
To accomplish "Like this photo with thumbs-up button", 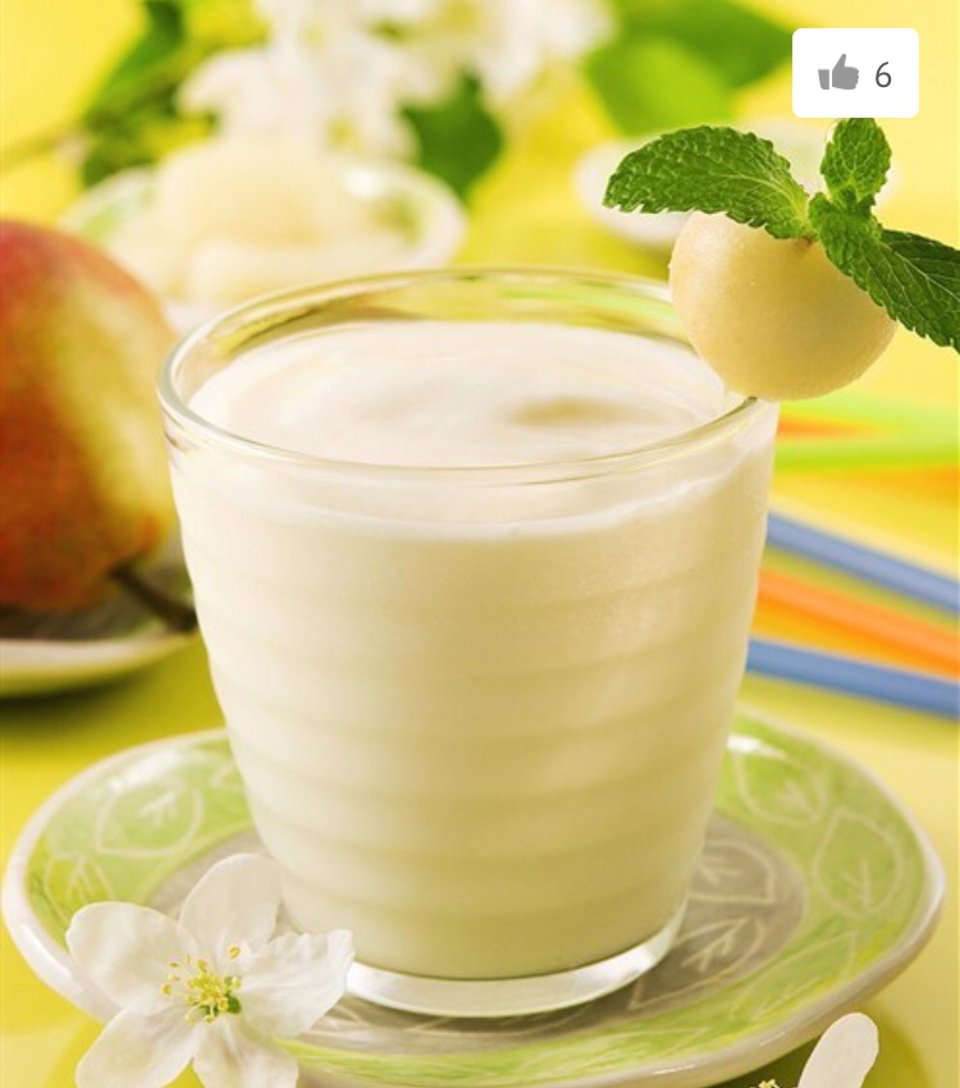I will coord(839,74).
